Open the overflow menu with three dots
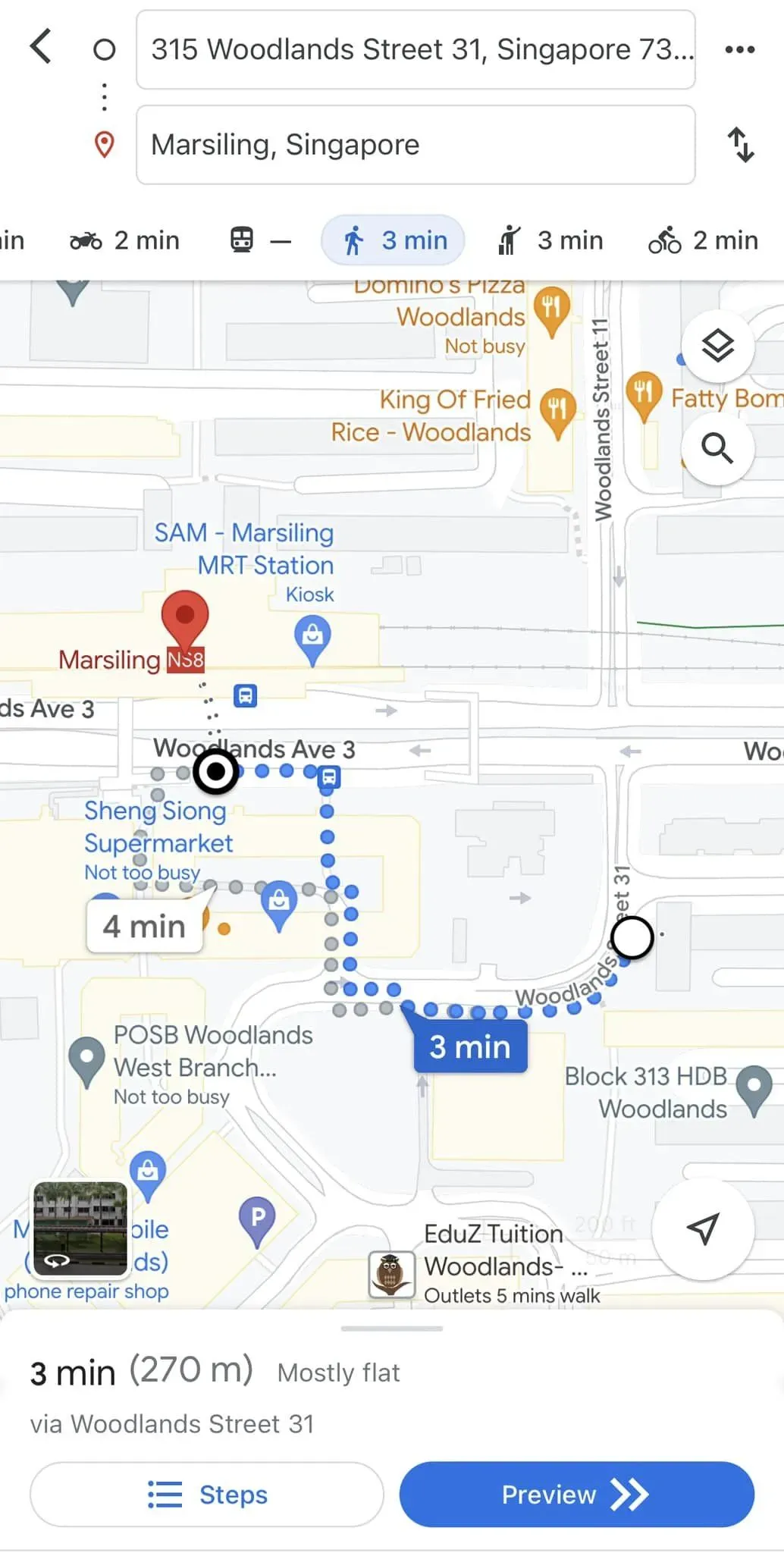784x1553 pixels. [739, 50]
